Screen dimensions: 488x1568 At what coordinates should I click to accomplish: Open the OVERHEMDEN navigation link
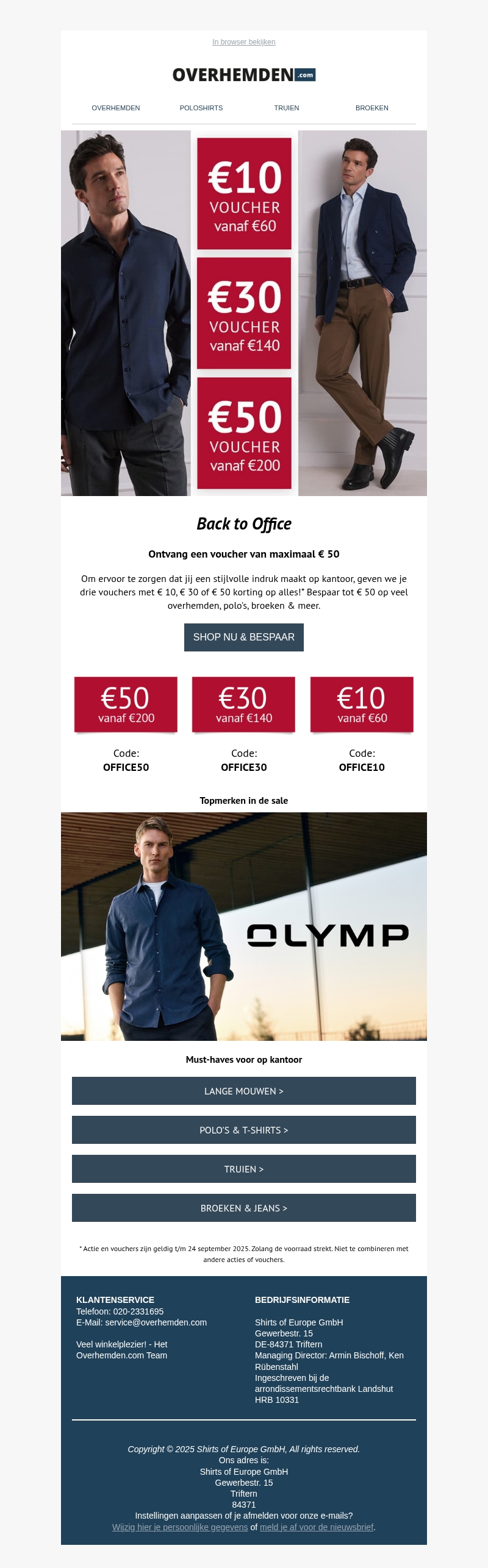pos(116,108)
